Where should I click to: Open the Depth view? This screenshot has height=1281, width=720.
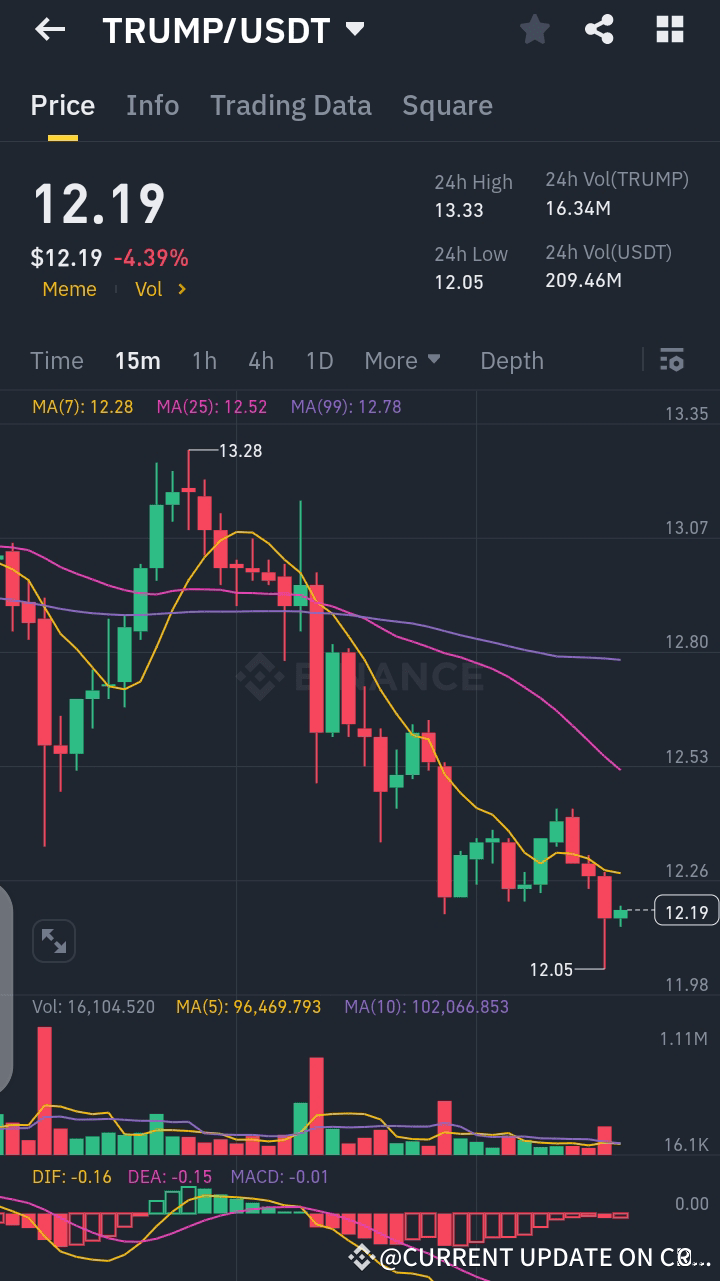tap(511, 360)
